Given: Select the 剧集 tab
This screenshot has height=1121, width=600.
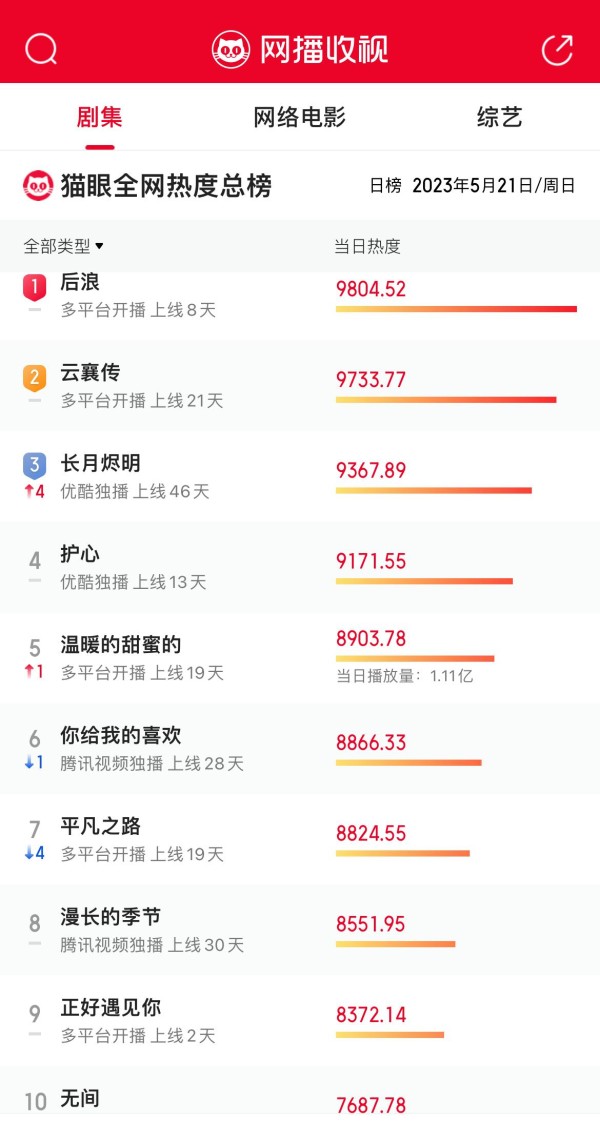Looking at the screenshot, I should (99, 117).
